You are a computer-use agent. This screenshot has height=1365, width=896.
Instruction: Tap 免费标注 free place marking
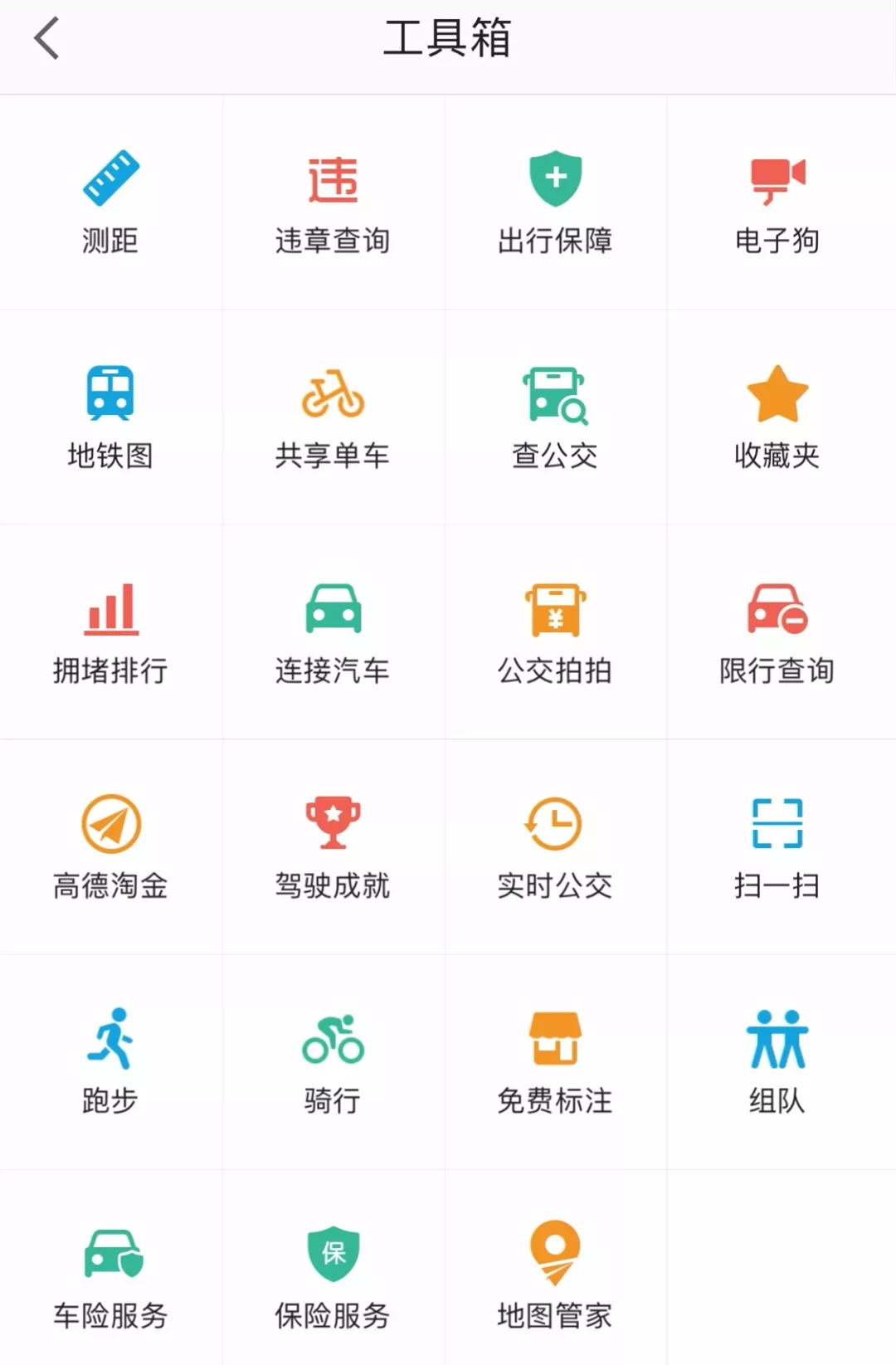(555, 1061)
